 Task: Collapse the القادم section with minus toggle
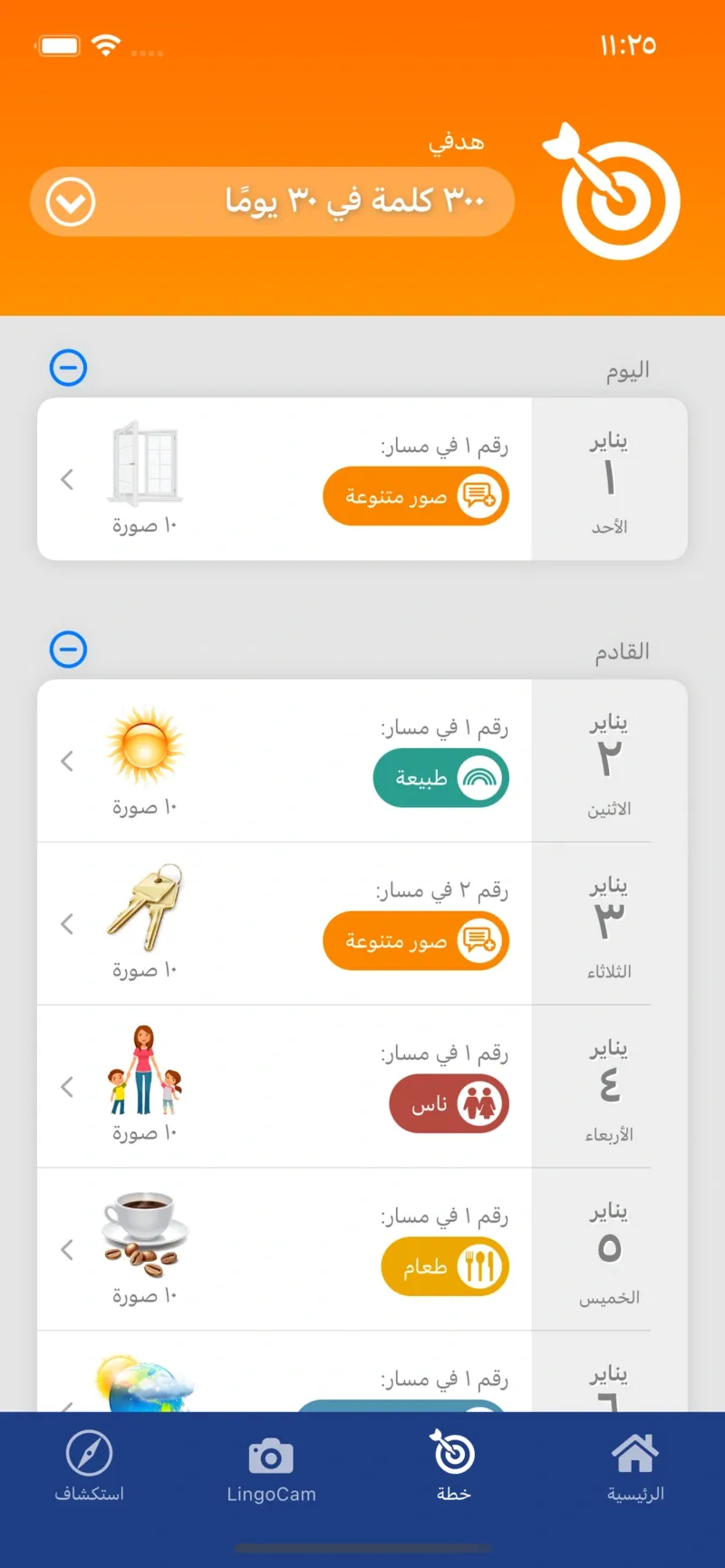pyautogui.click(x=67, y=649)
